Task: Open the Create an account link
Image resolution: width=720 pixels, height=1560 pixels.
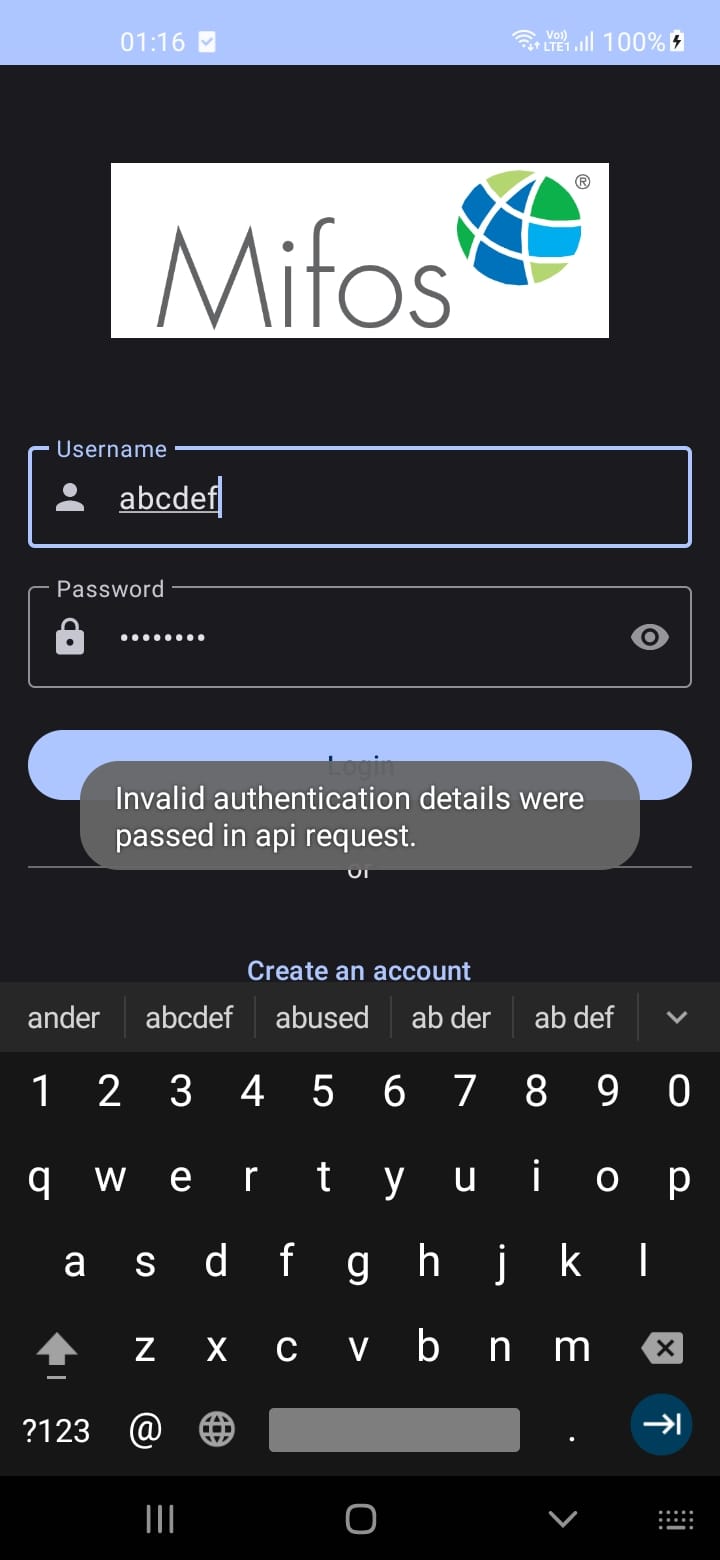Action: click(359, 970)
